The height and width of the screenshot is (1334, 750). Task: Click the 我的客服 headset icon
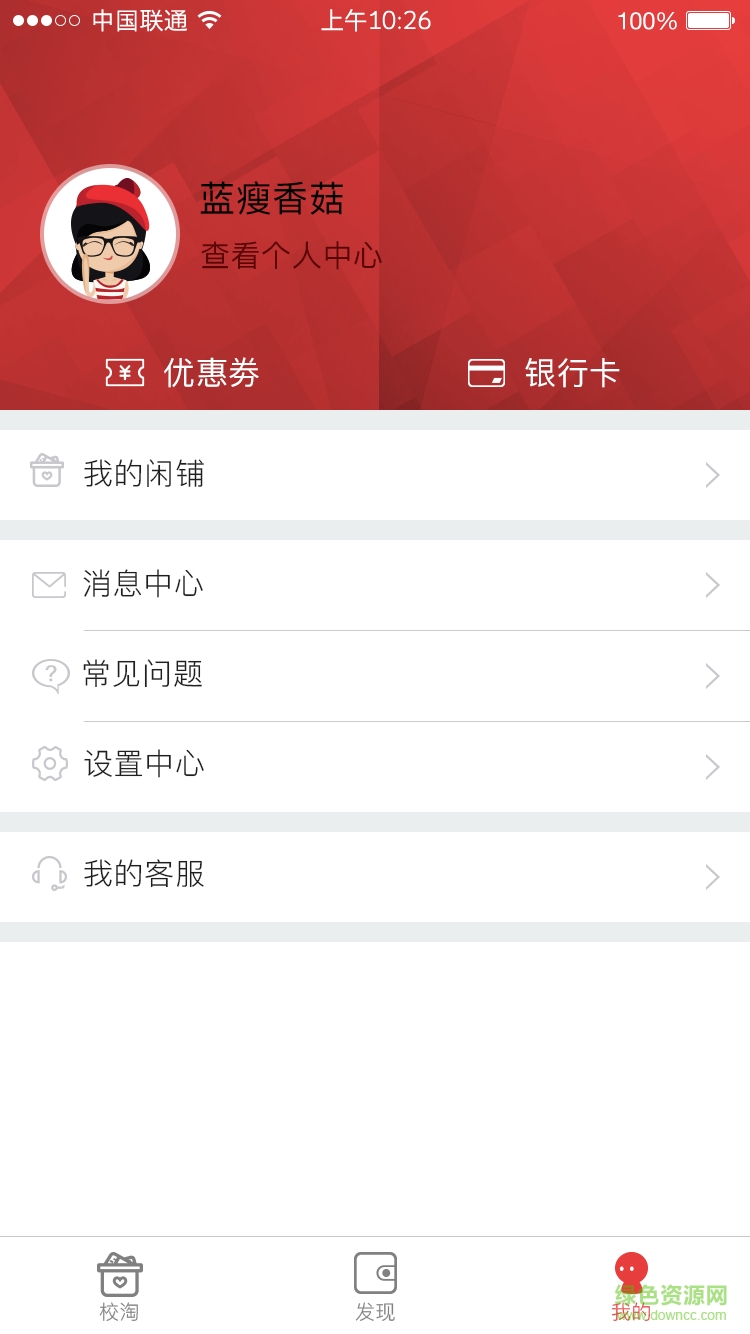(49, 875)
